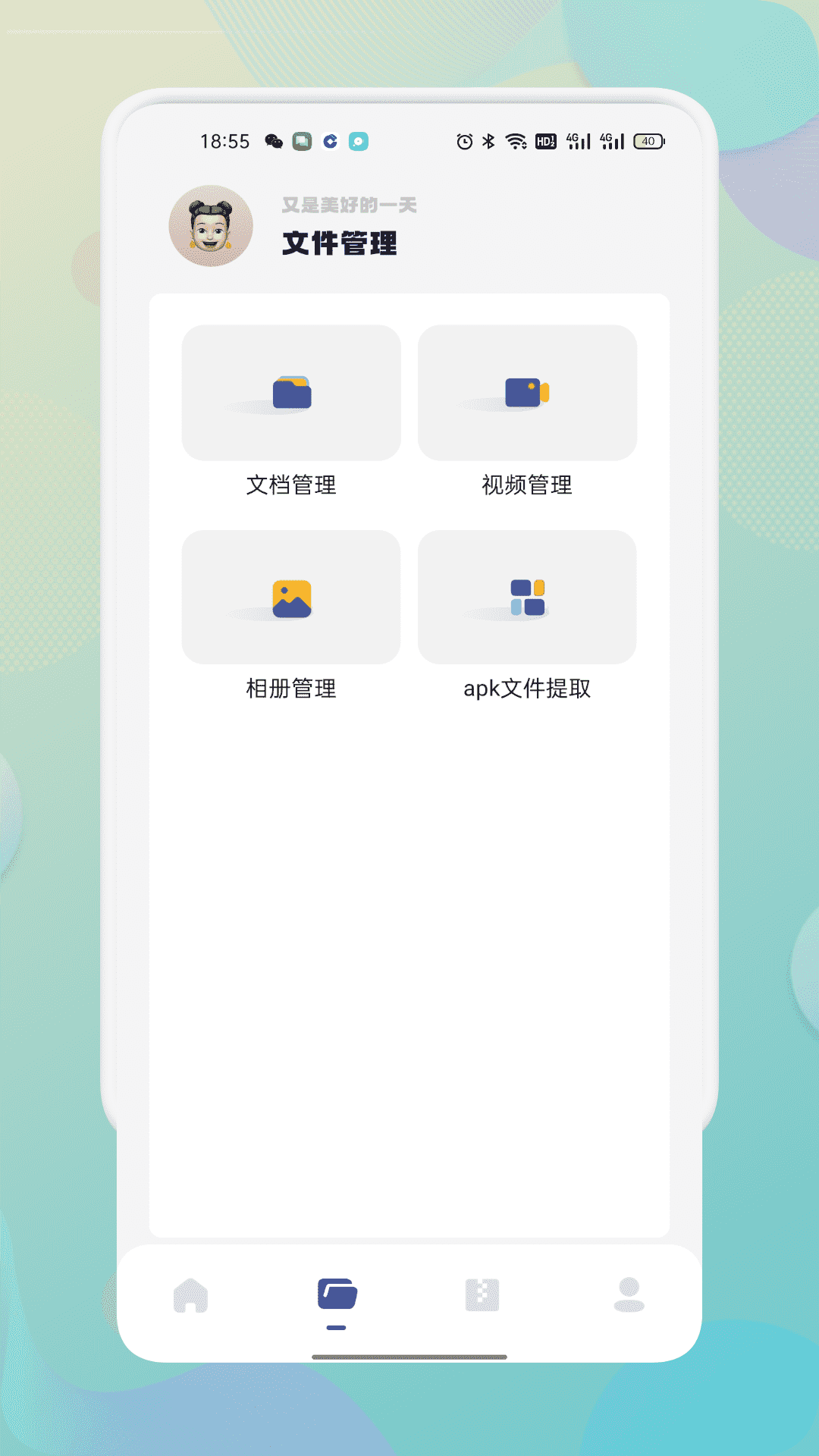
Task: Tap the user avatar photo
Action: (212, 229)
